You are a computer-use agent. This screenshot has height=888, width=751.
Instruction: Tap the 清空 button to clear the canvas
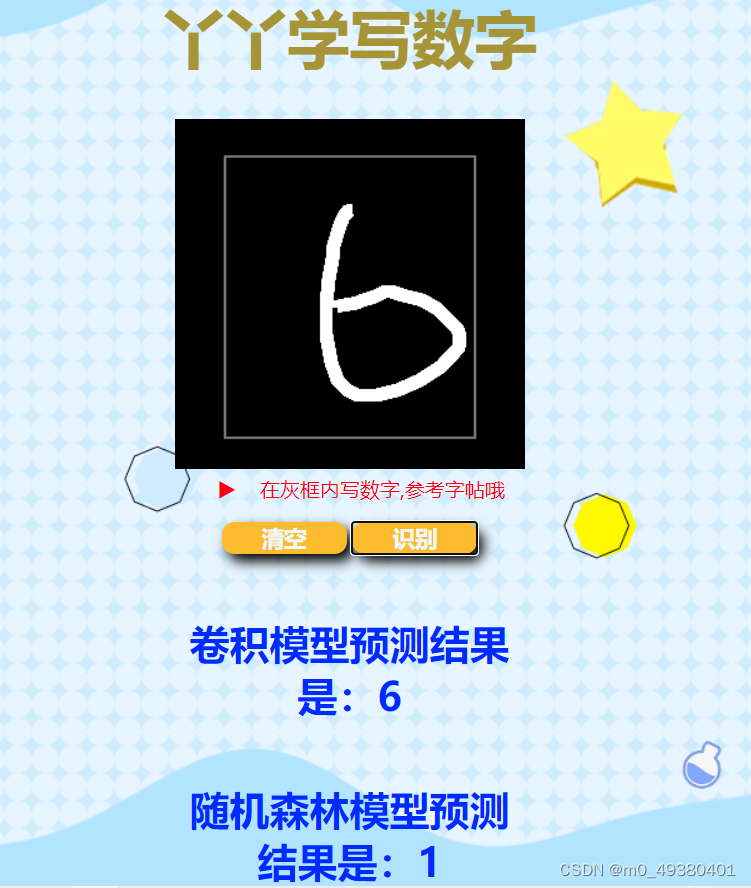pyautogui.click(x=284, y=539)
